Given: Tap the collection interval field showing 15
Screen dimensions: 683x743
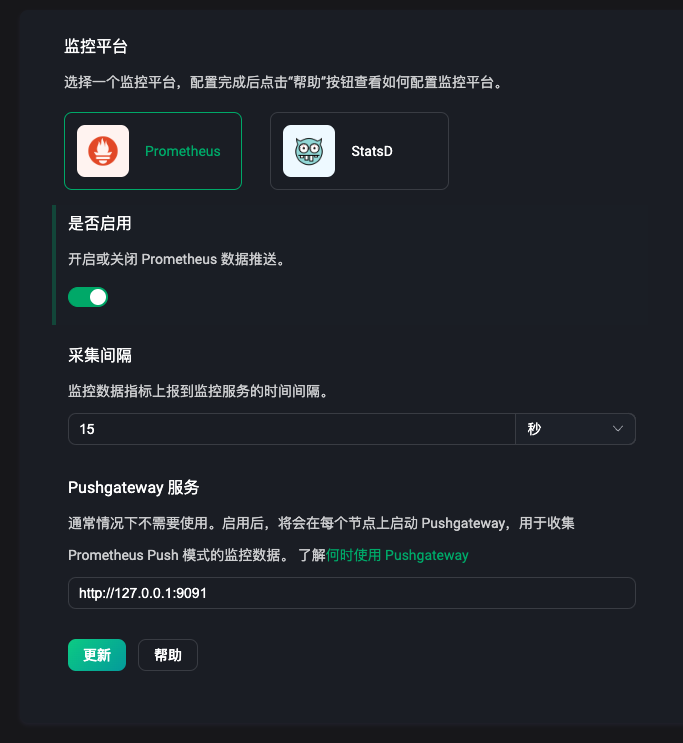Looking at the screenshot, I should click(290, 429).
